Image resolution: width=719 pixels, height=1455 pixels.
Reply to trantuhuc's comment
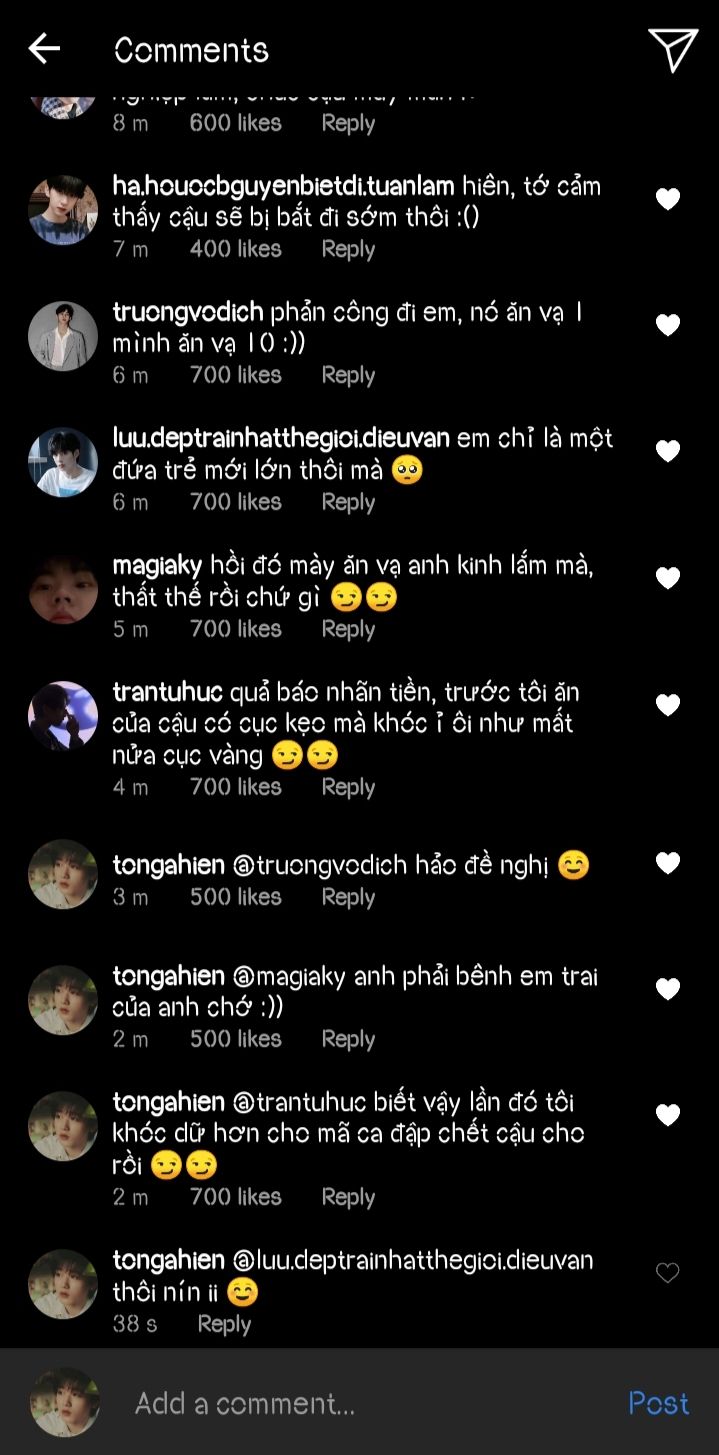(348, 787)
